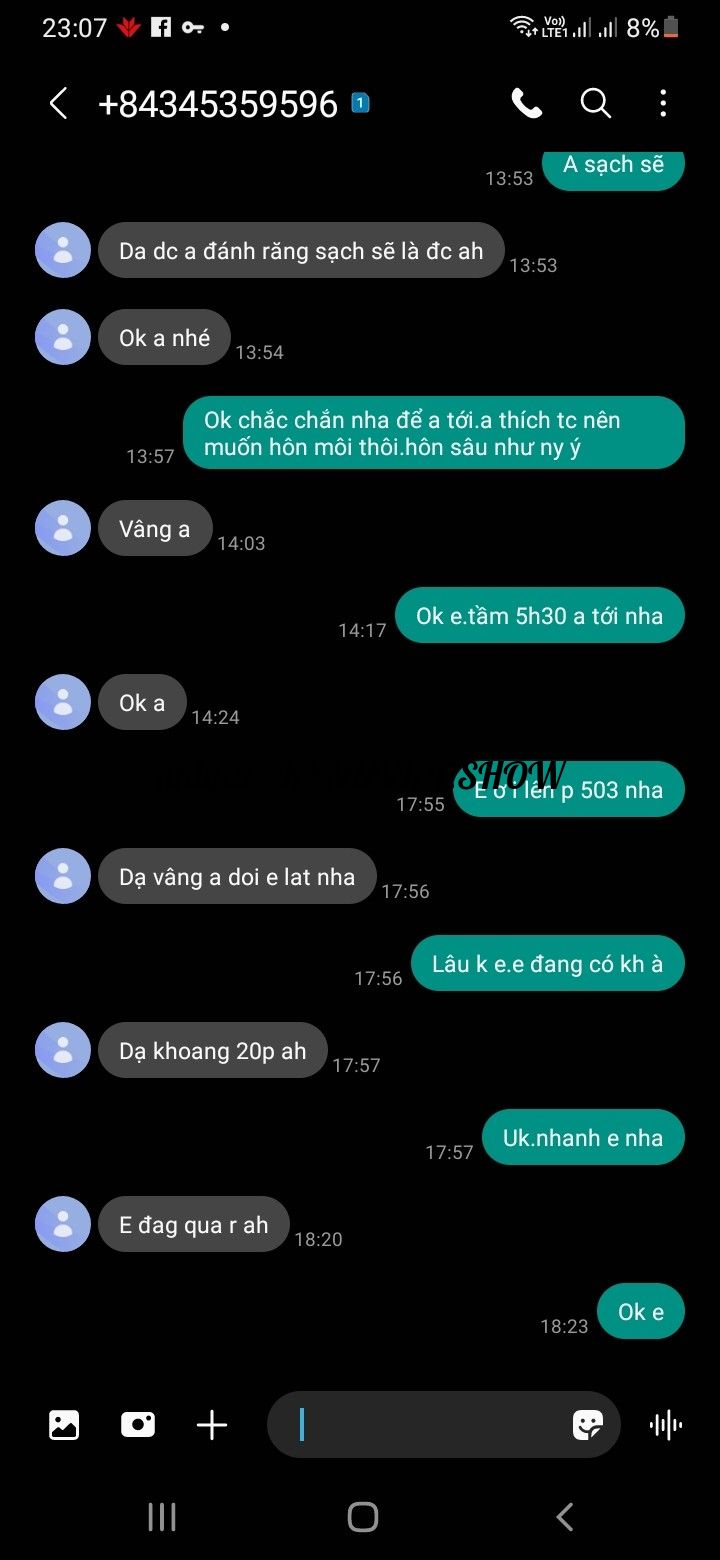Go back to the conversations list
This screenshot has height=1560, width=720.
pos(58,103)
